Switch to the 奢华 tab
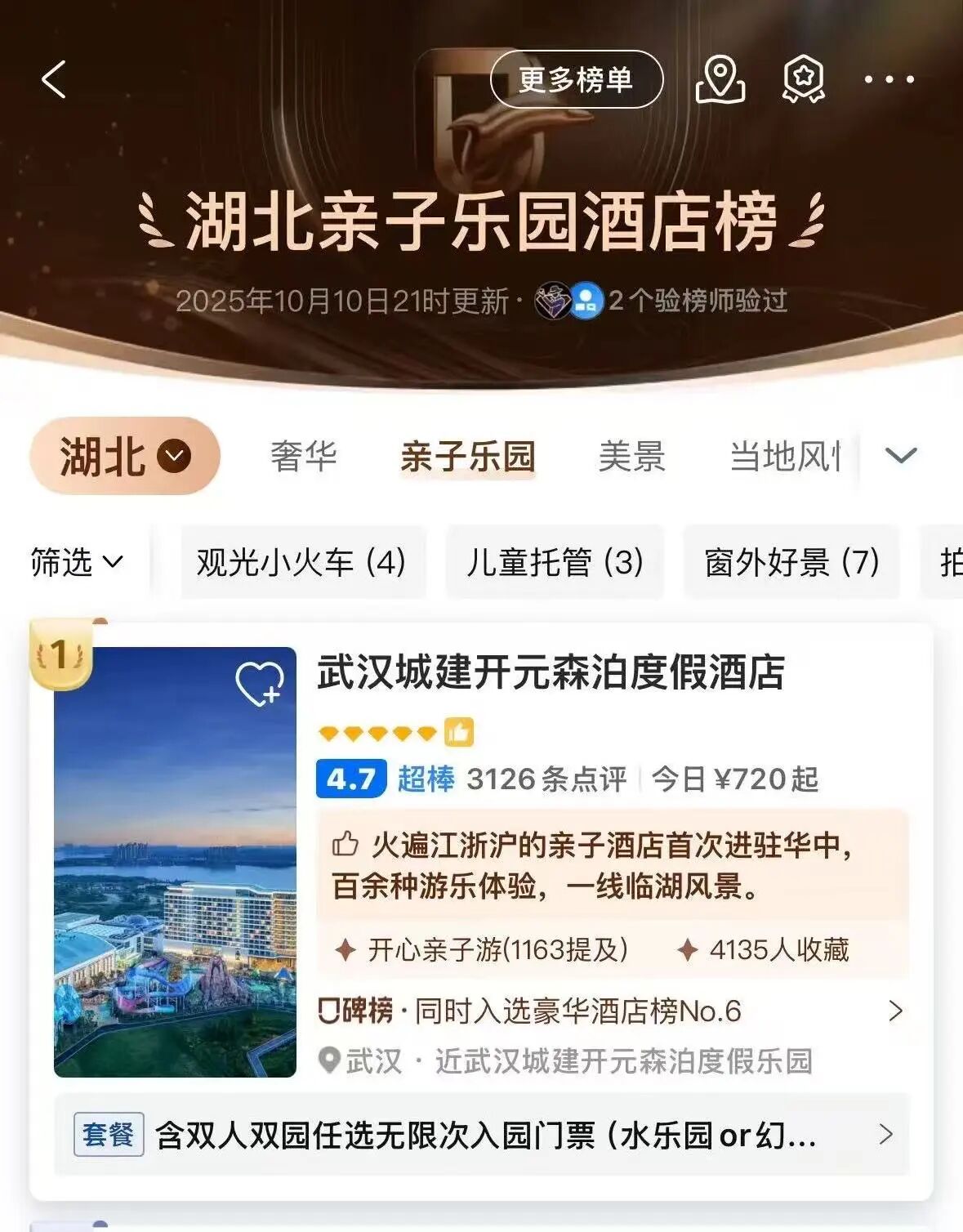 pyautogui.click(x=304, y=456)
